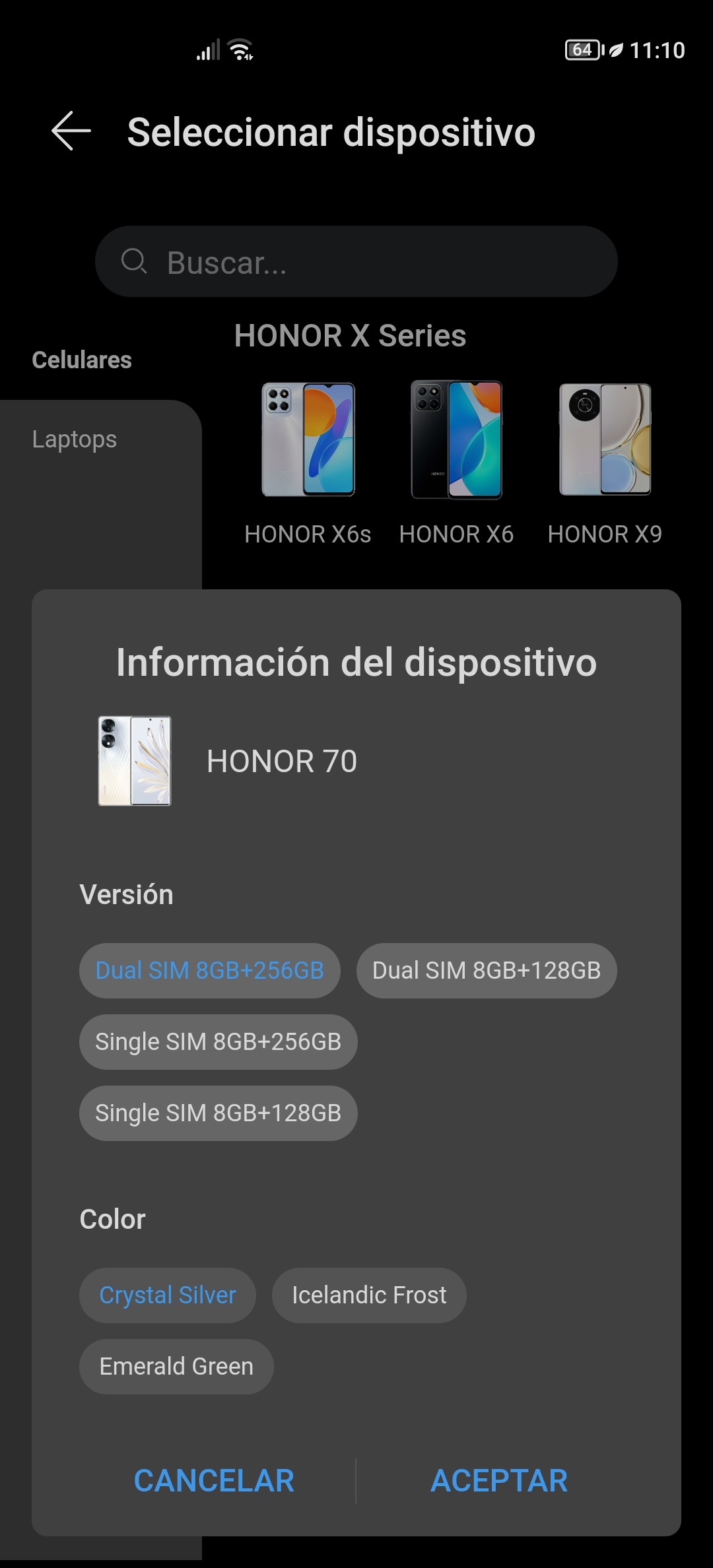Select the Celulares category
Viewport: 713px width, 1568px height.
pyautogui.click(x=82, y=360)
